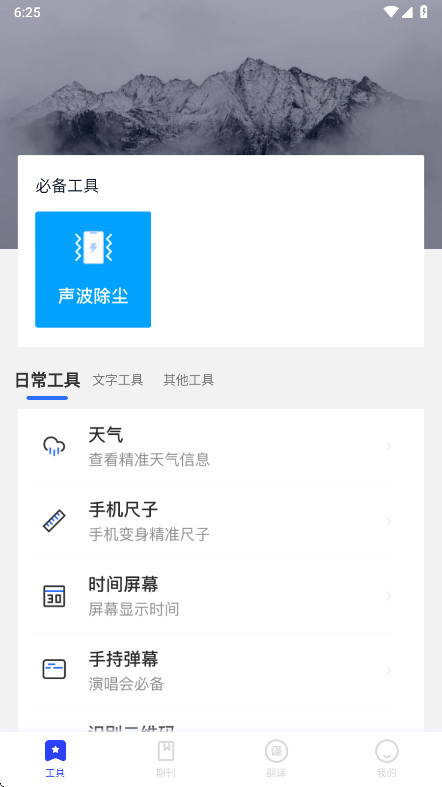Open the 手持弹幕 tool
The width and height of the screenshot is (442, 787).
pyautogui.click(x=221, y=670)
